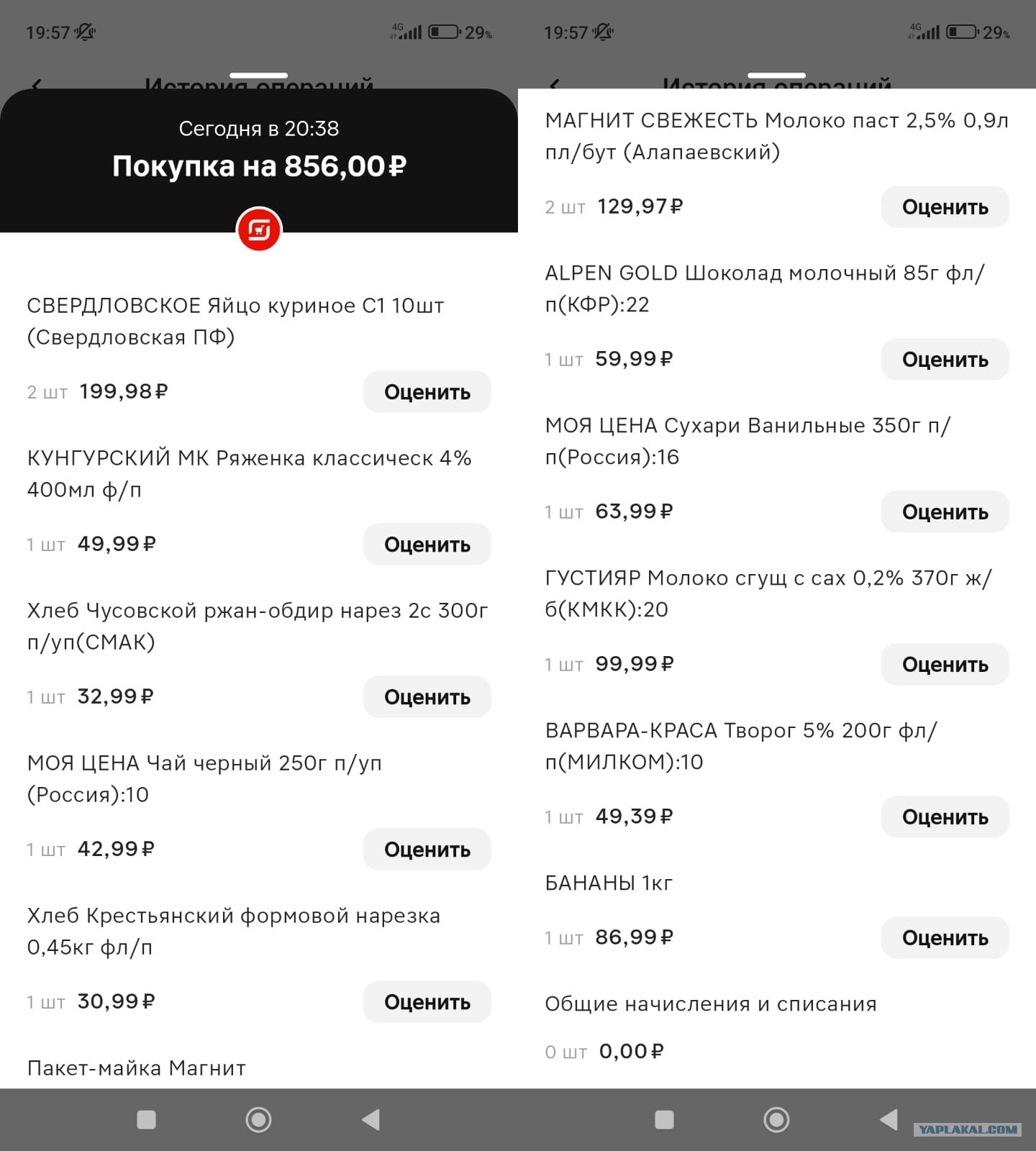Tap Оценить next to МОЯ ЦЕНА Чай черный
Viewport: 1036px width, 1151px height.
(427, 850)
